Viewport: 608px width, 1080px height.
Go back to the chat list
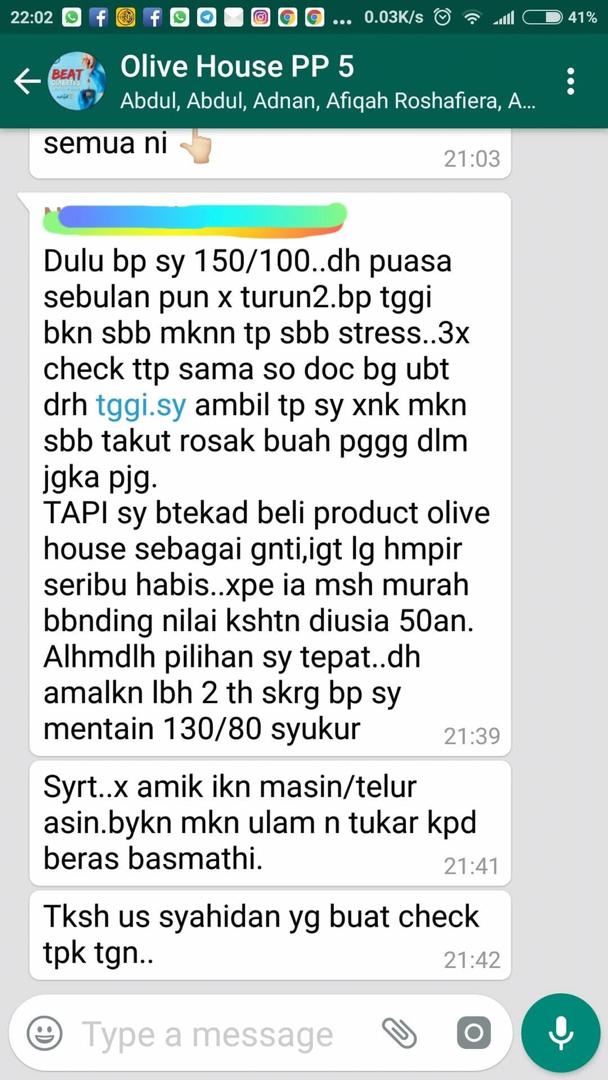(27, 83)
